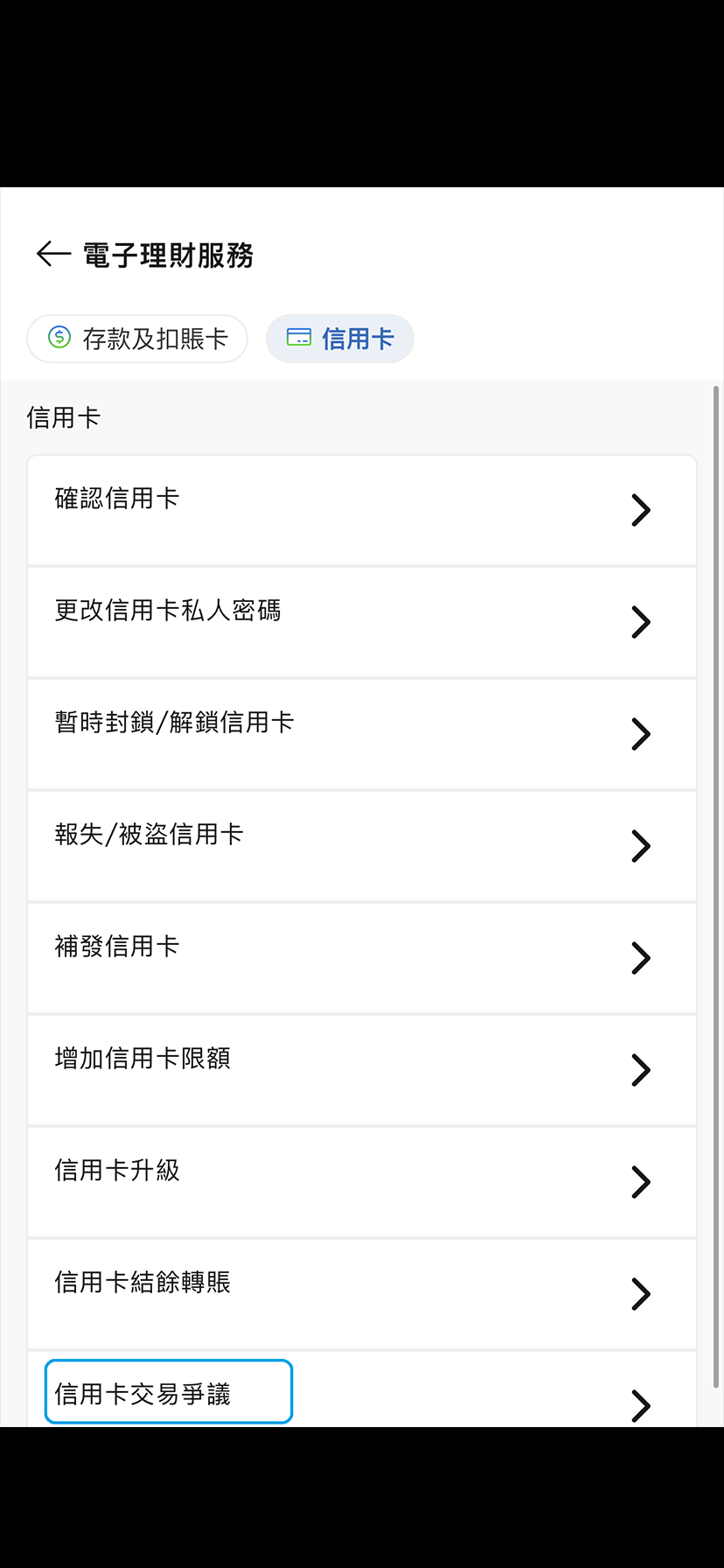724x1568 pixels.
Task: Click the chevron beside 報失/被盜信用卡
Action: (639, 846)
